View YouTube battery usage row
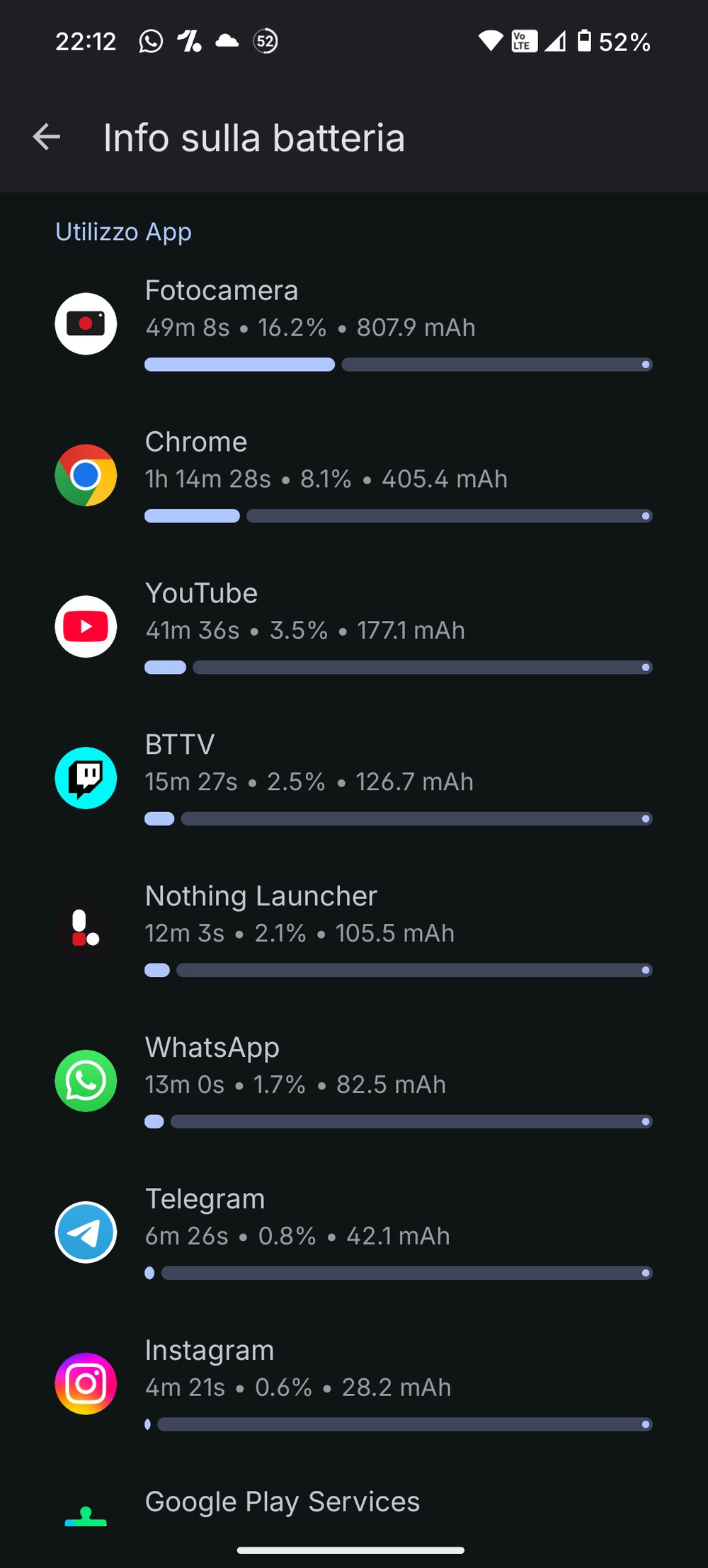The image size is (708, 1568). click(354, 627)
